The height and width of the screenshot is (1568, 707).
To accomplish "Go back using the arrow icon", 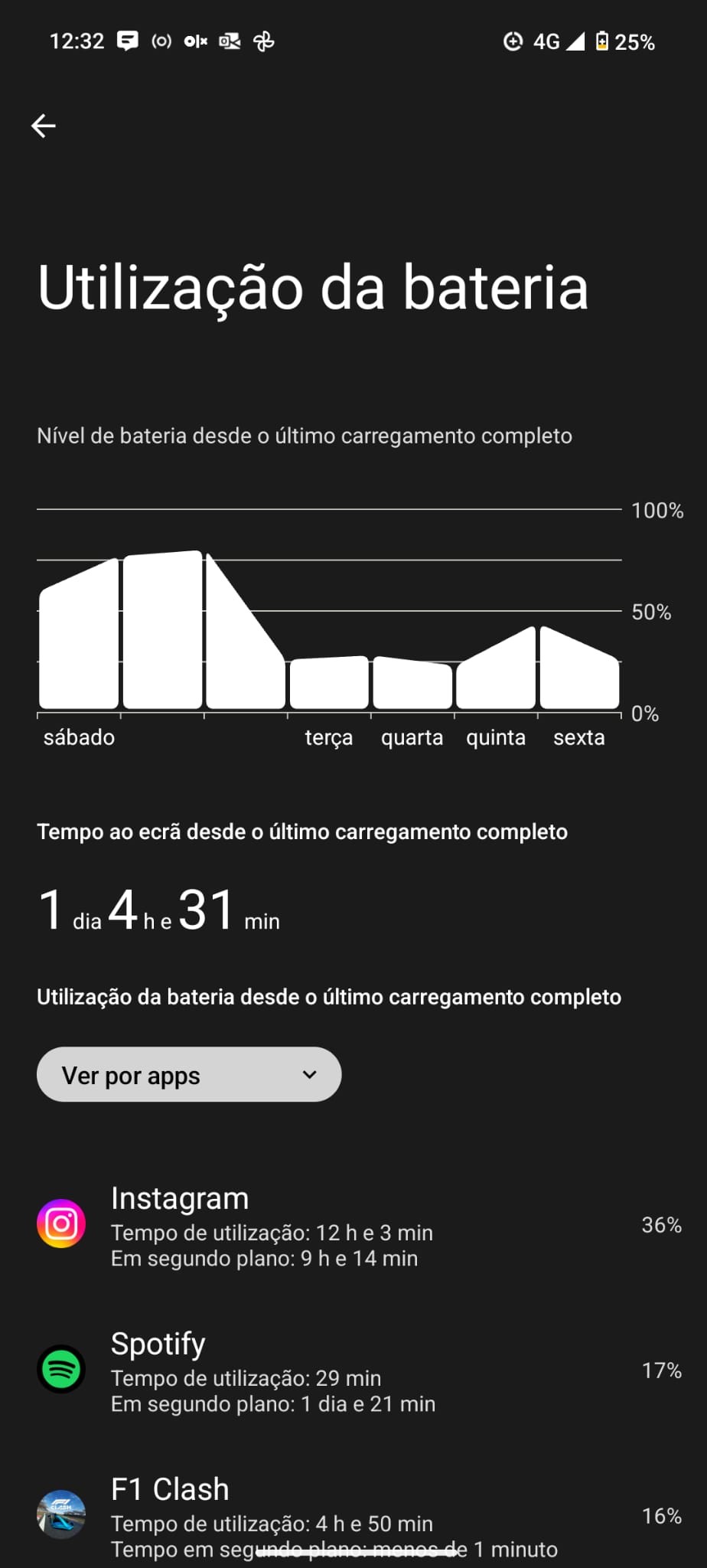I will [44, 126].
